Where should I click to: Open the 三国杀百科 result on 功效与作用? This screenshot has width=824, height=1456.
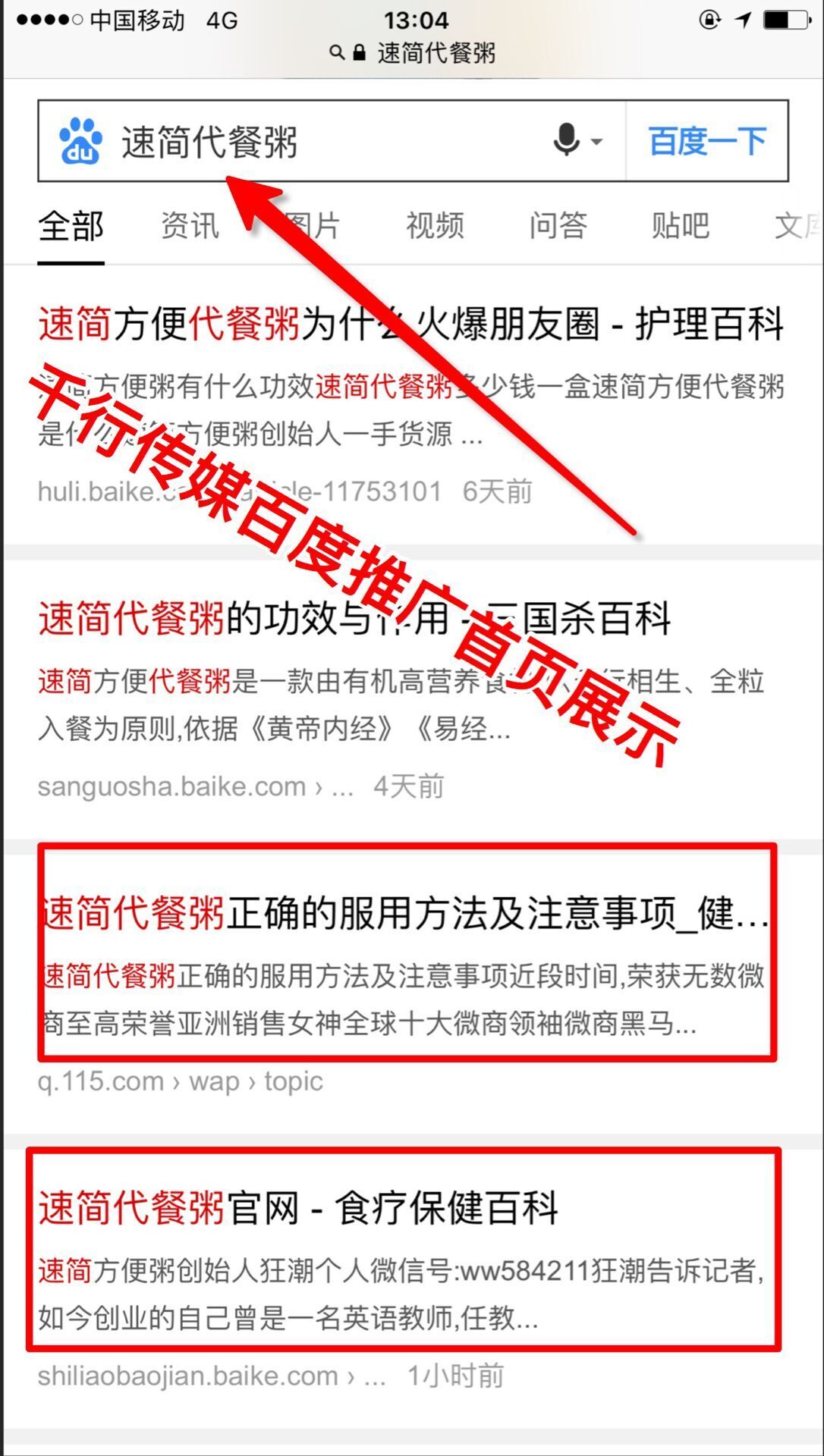click(x=354, y=619)
